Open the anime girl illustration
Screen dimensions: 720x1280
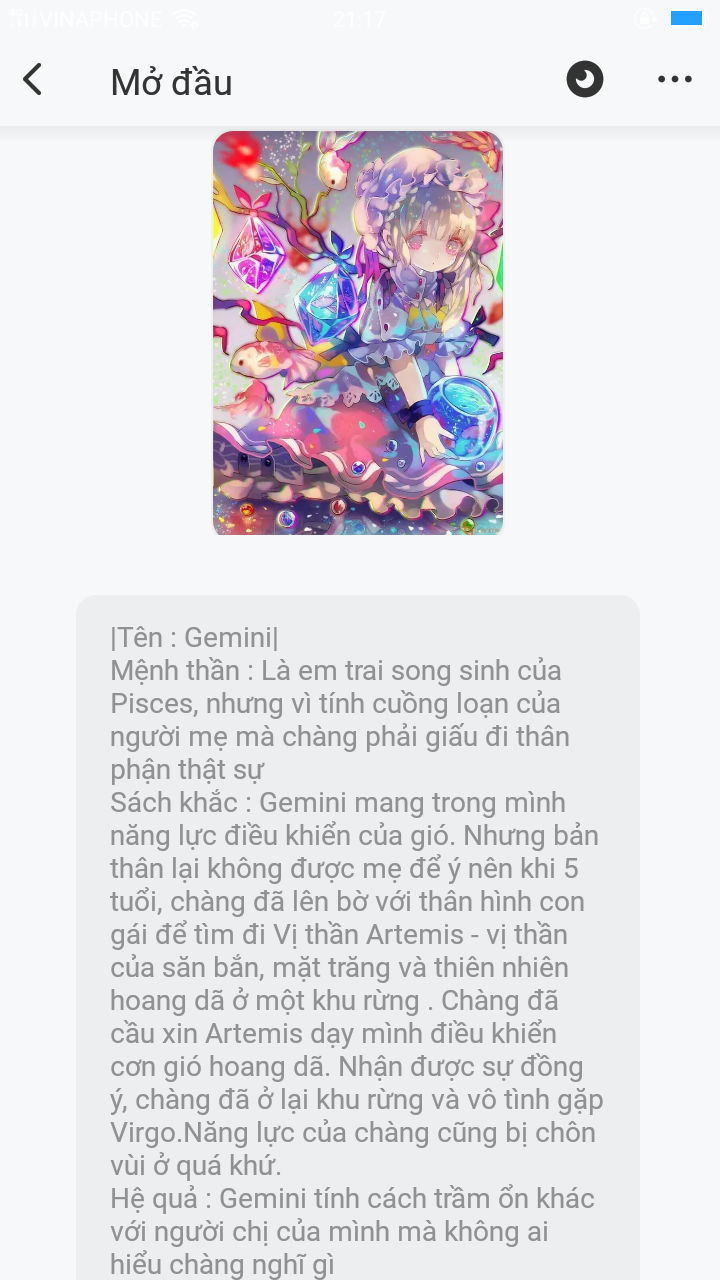358,333
